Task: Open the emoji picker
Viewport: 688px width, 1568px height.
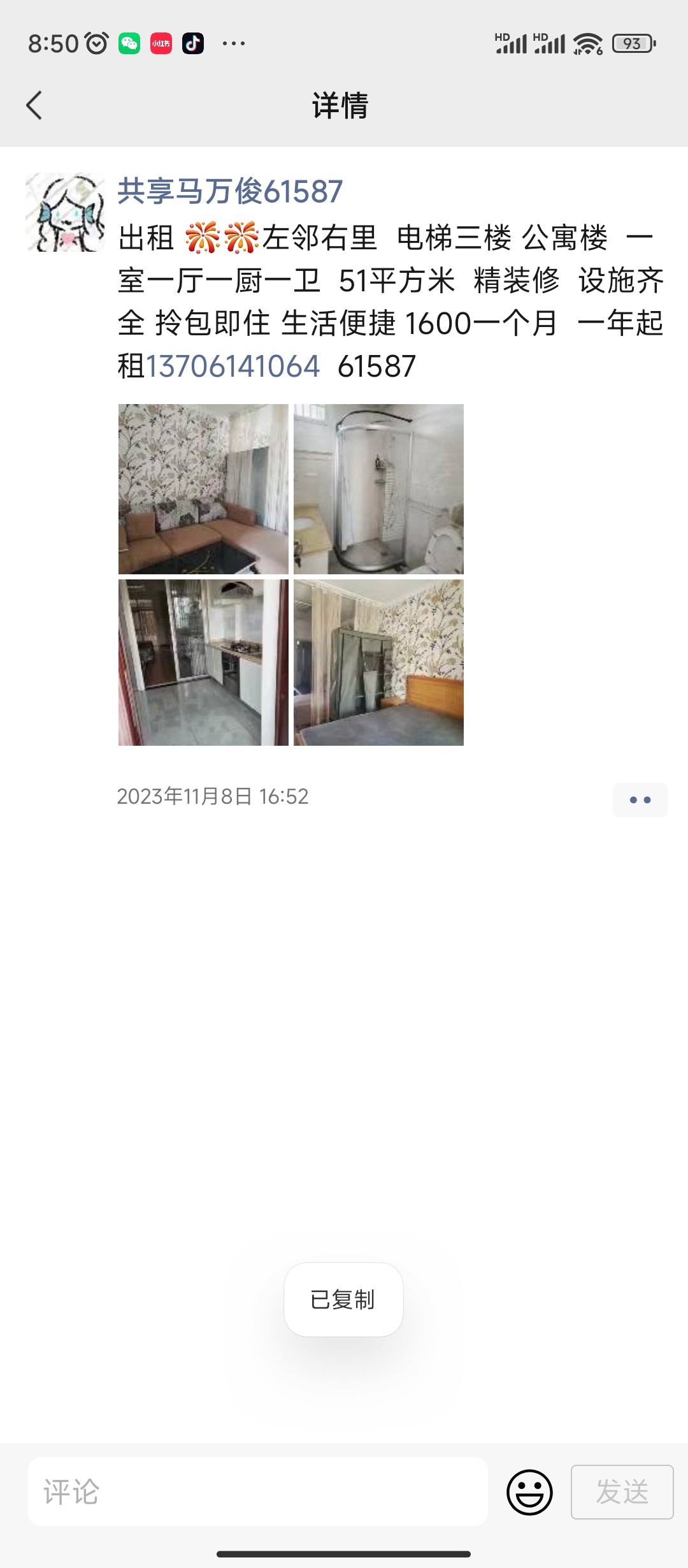Action: click(529, 1492)
